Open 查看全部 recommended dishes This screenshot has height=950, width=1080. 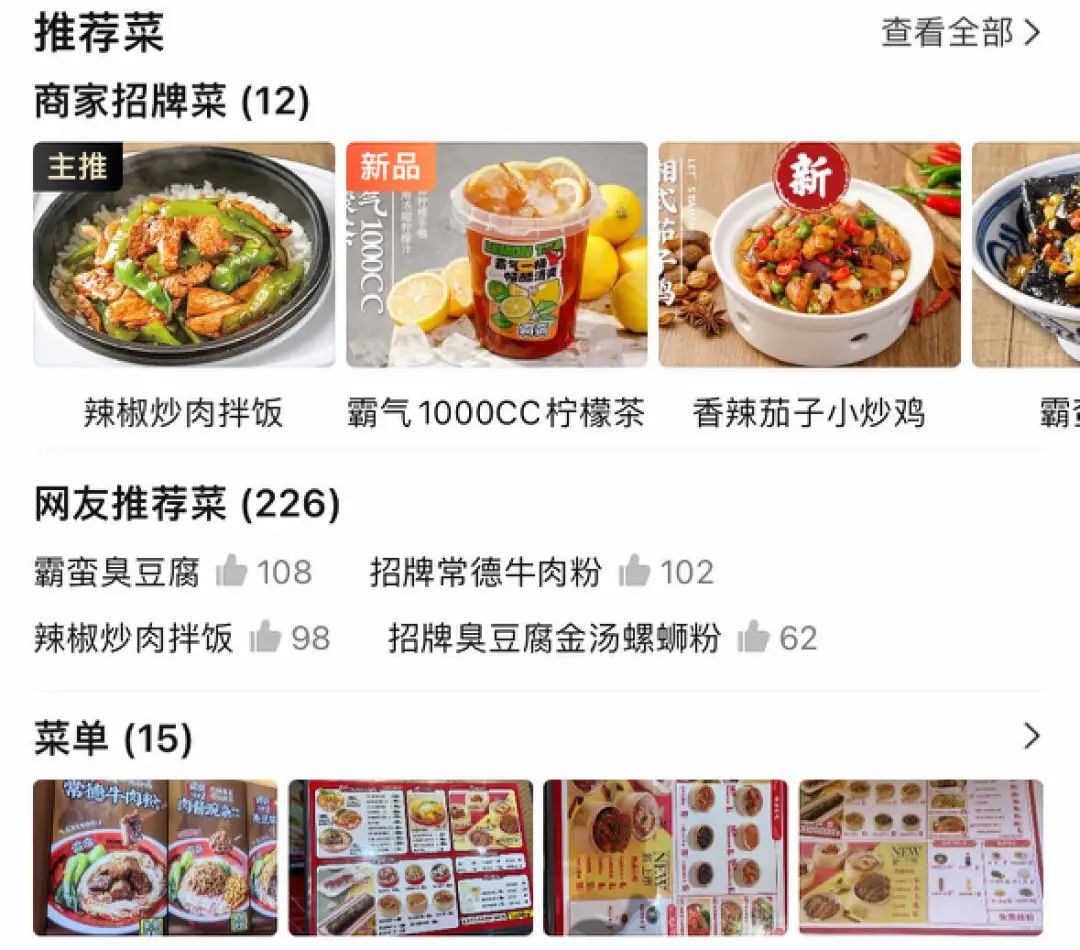coord(960,33)
